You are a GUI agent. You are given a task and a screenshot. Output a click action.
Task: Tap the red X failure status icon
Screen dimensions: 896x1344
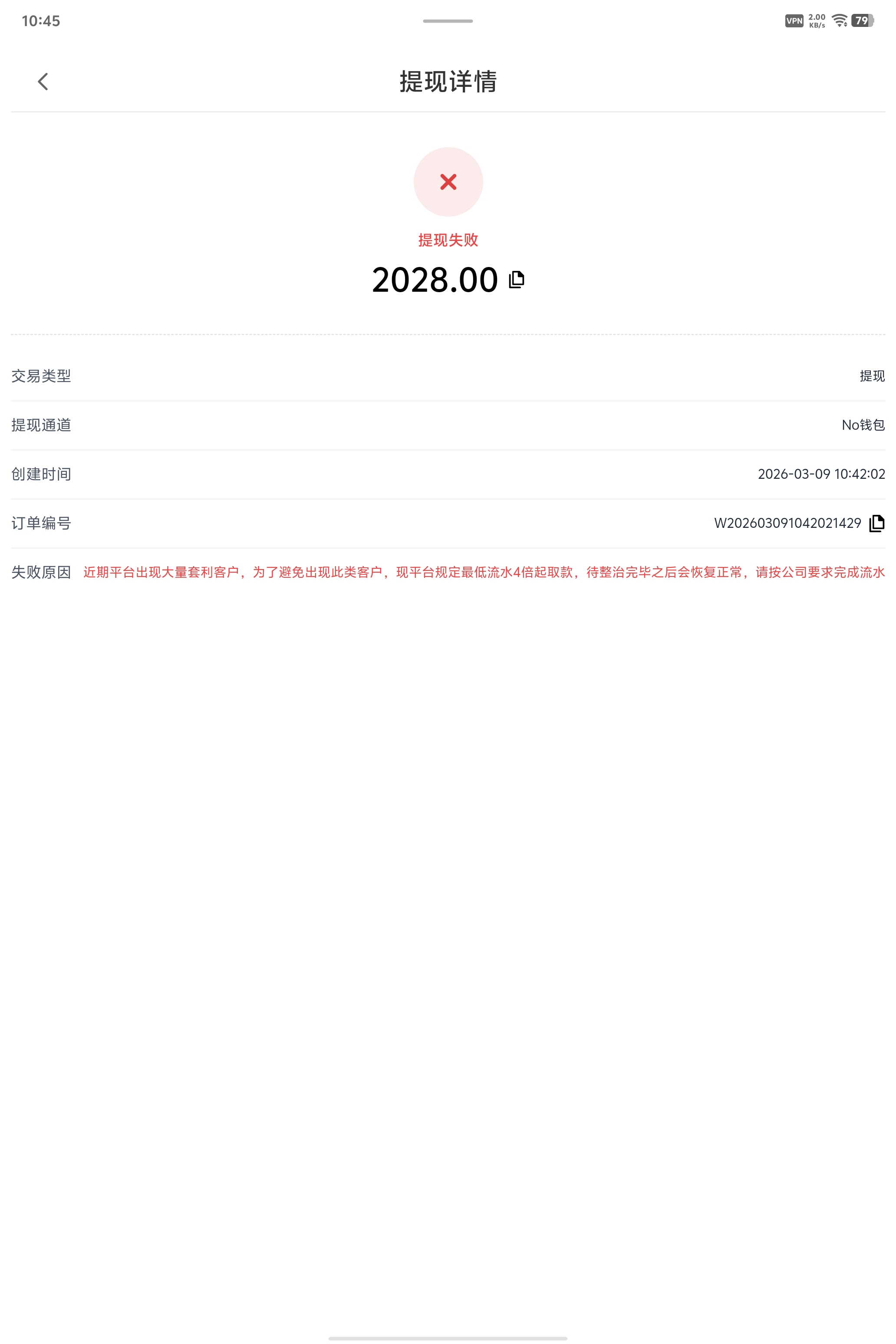tap(448, 182)
